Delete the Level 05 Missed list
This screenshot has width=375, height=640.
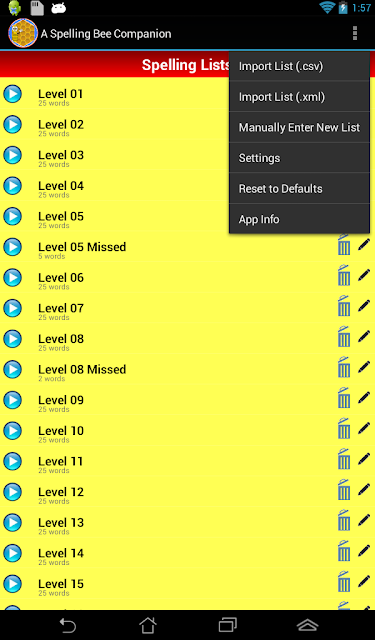point(344,245)
